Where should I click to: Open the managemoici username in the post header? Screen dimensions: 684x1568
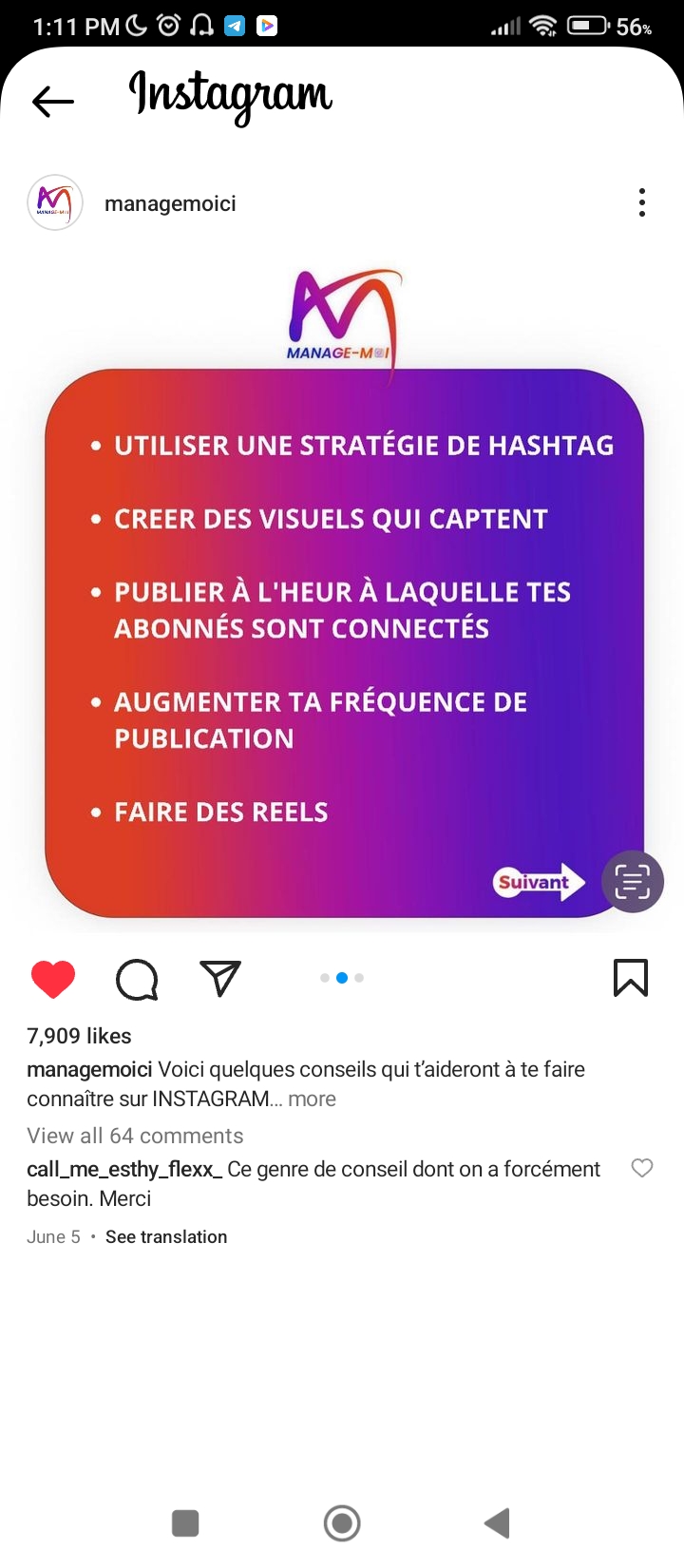click(x=170, y=203)
